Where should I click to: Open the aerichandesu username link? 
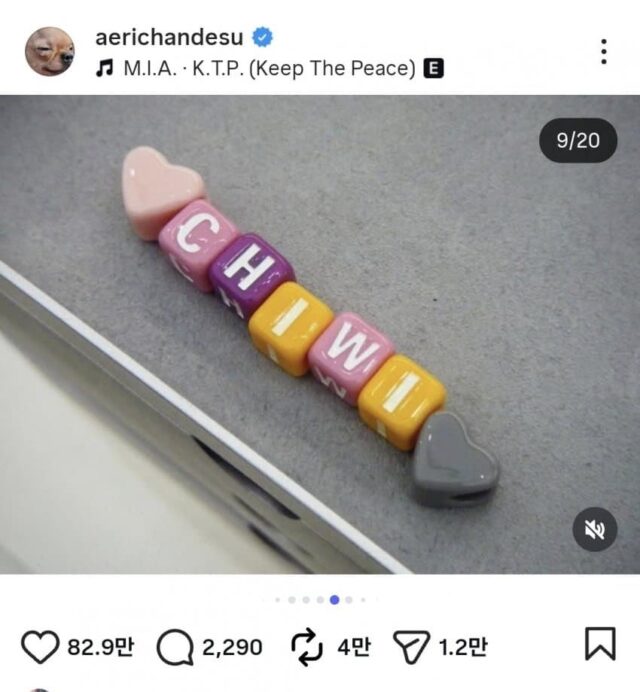[169, 38]
